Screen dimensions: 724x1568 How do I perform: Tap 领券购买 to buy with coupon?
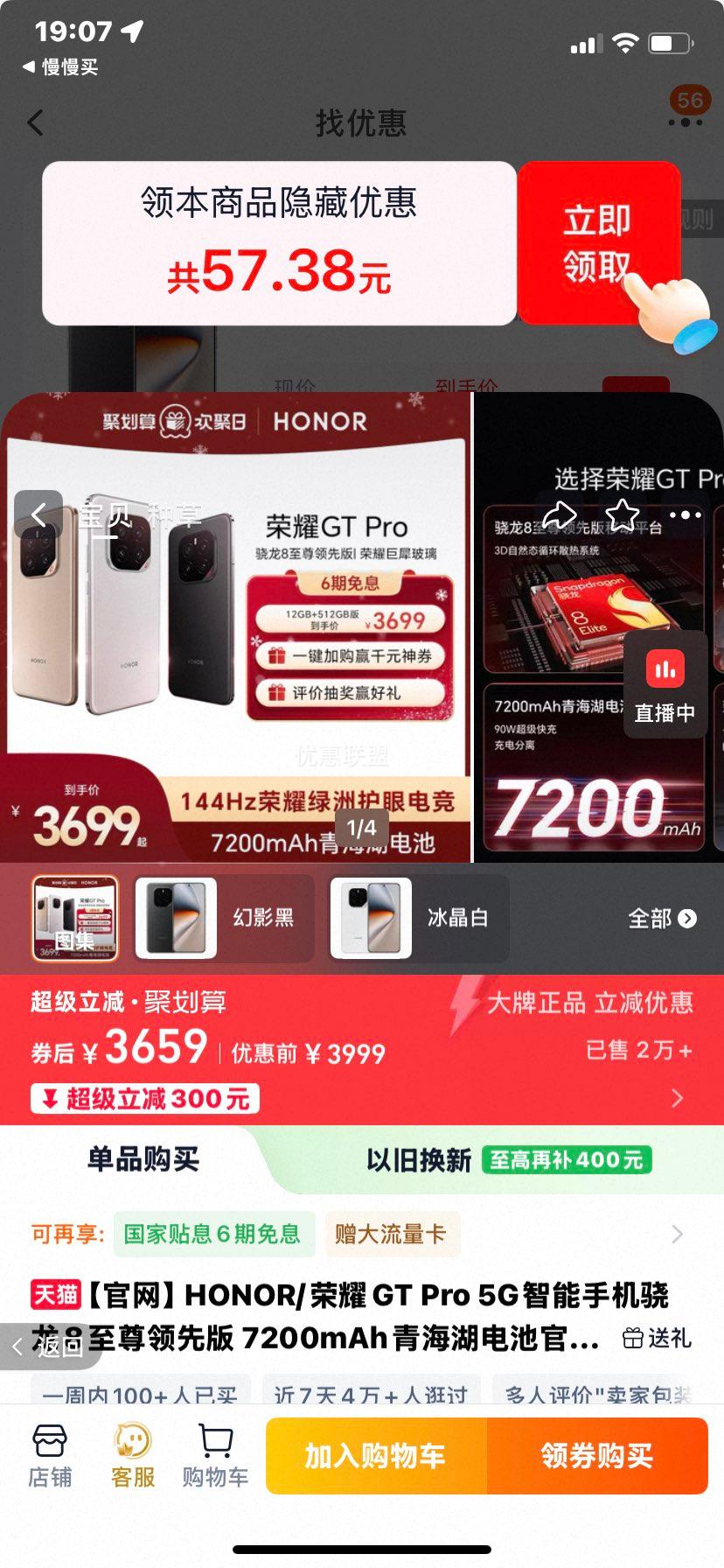click(x=598, y=1455)
